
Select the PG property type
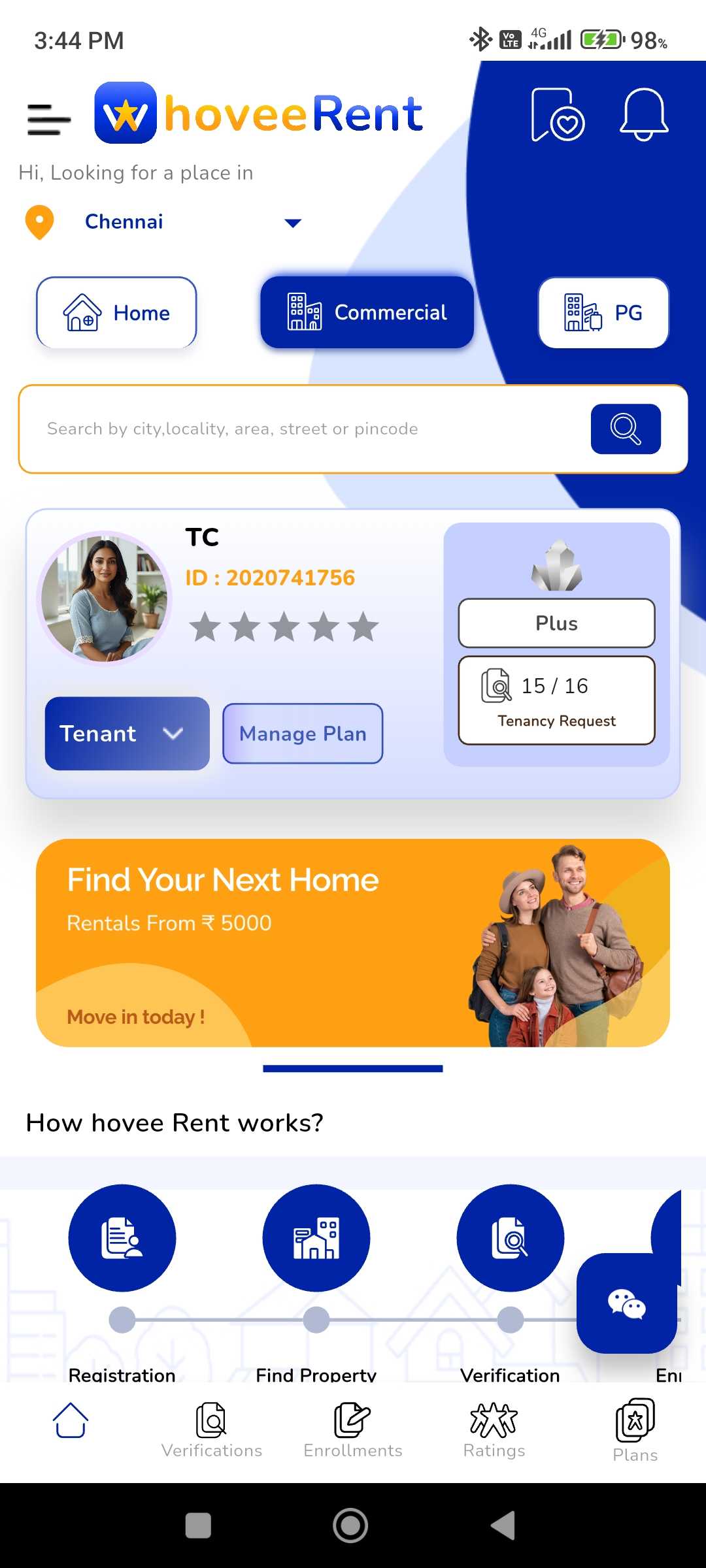(603, 313)
